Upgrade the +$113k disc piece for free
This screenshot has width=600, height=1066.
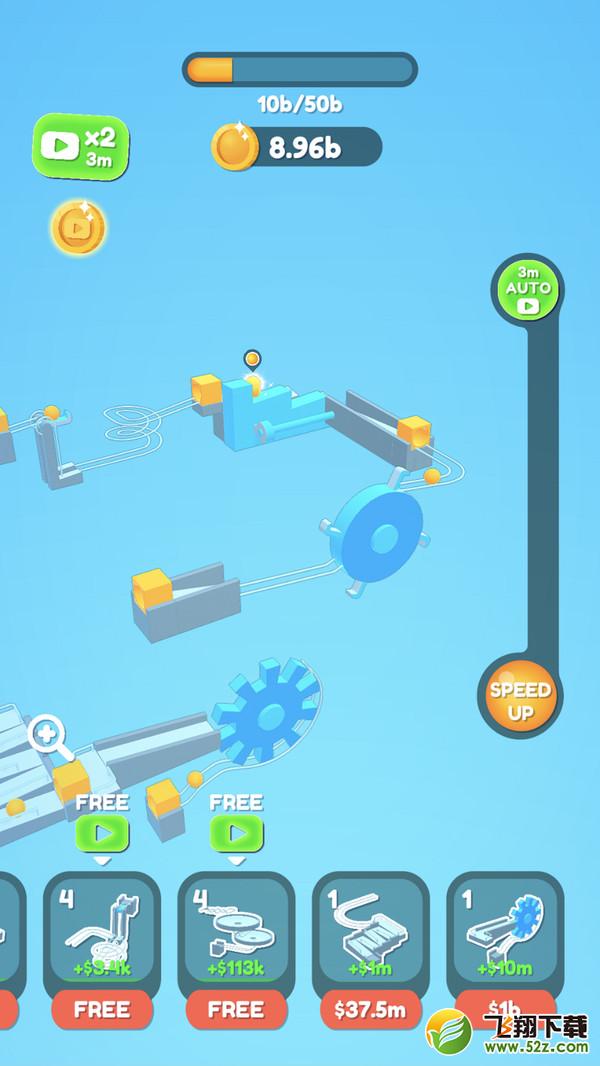point(236,1010)
